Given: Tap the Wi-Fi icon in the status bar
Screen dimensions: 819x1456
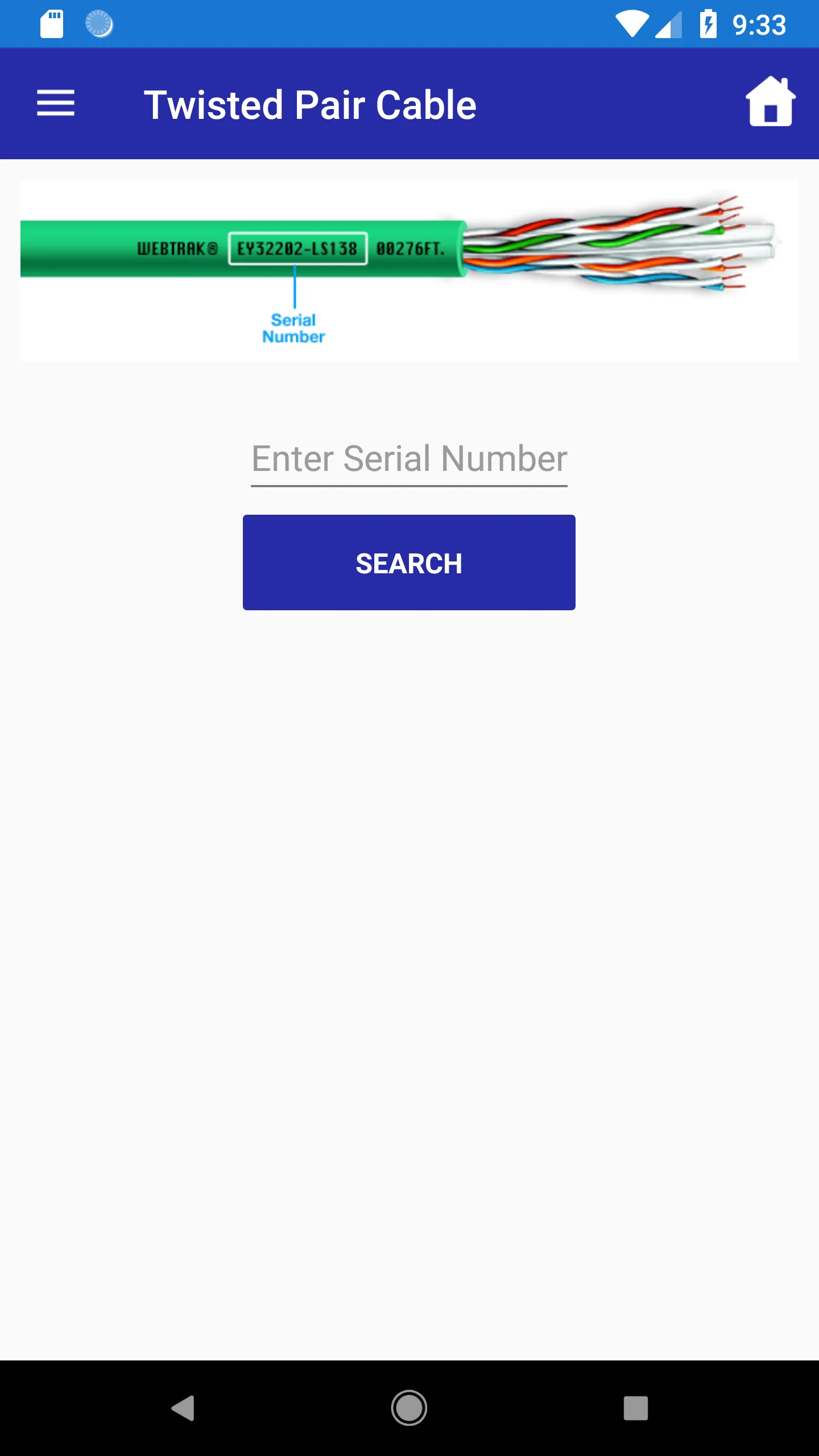Looking at the screenshot, I should [x=633, y=24].
